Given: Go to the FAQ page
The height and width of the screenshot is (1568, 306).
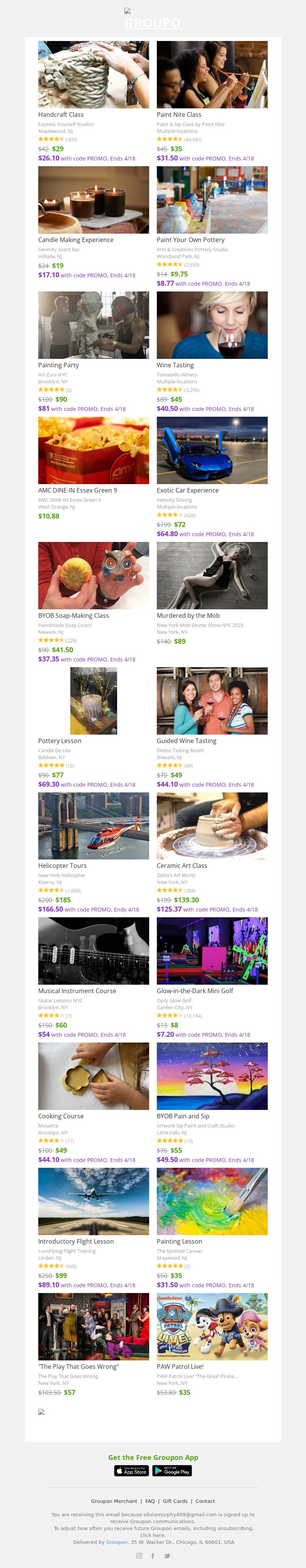Looking at the screenshot, I should coord(150,1501).
